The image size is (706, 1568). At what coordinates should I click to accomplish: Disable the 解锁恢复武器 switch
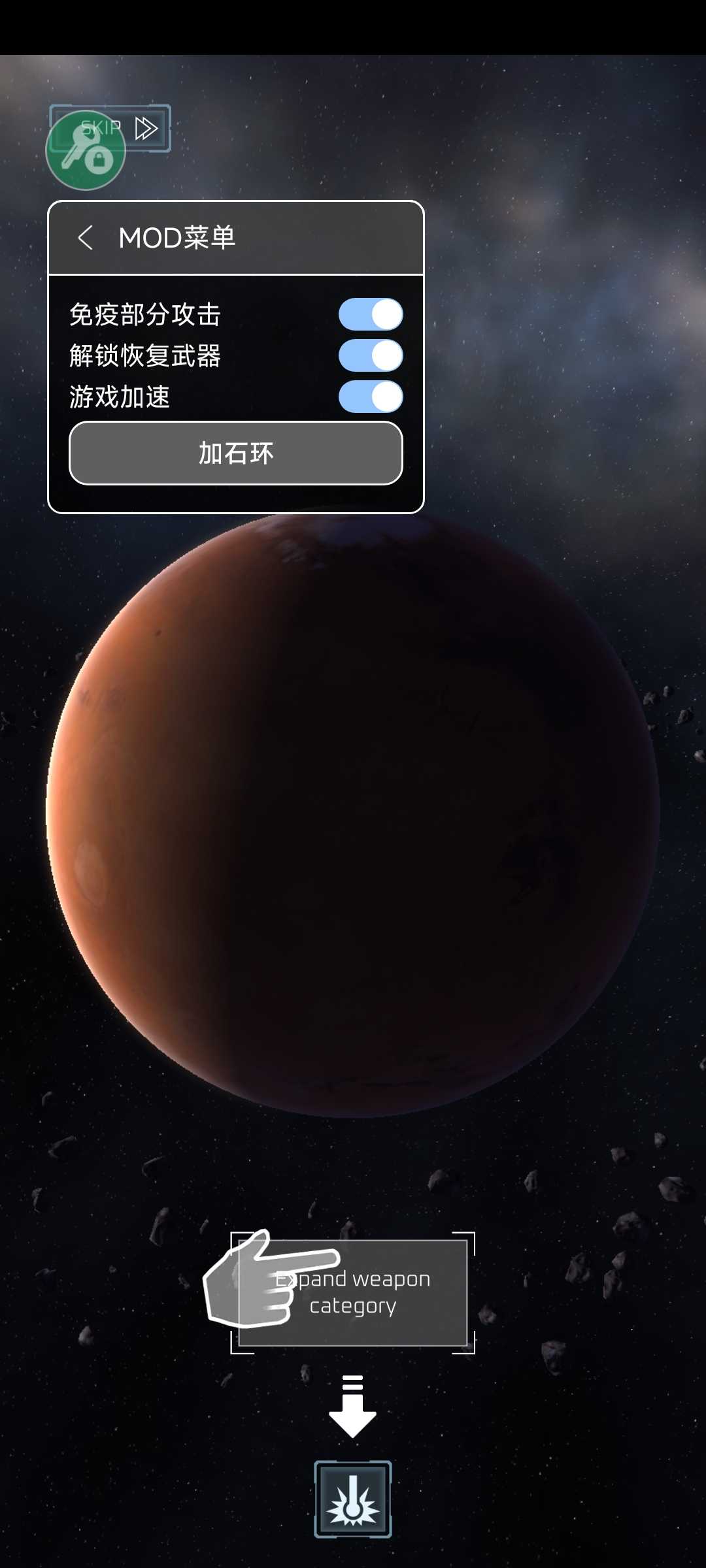pyautogui.click(x=371, y=356)
